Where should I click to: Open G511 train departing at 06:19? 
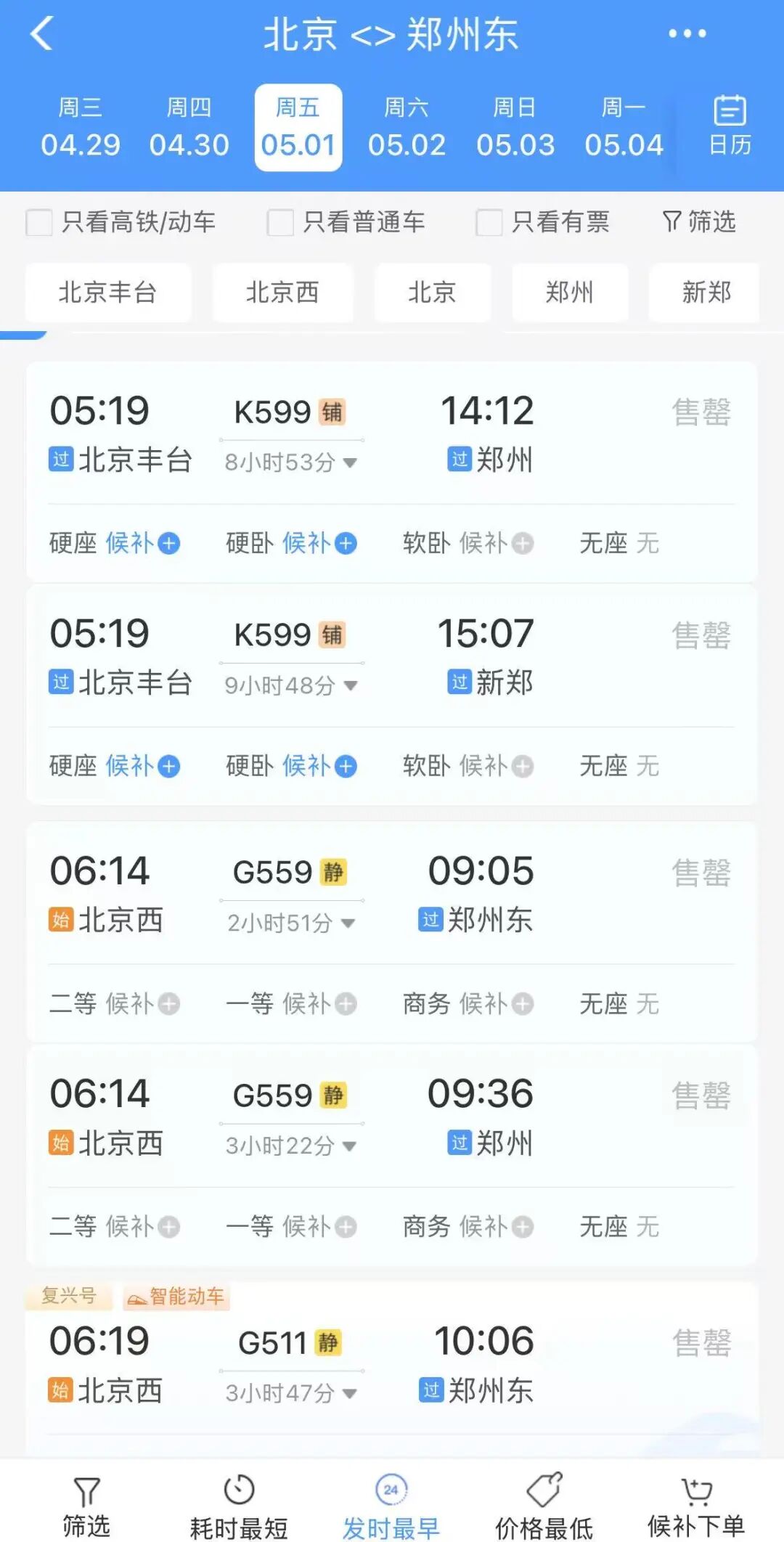[x=392, y=1365]
